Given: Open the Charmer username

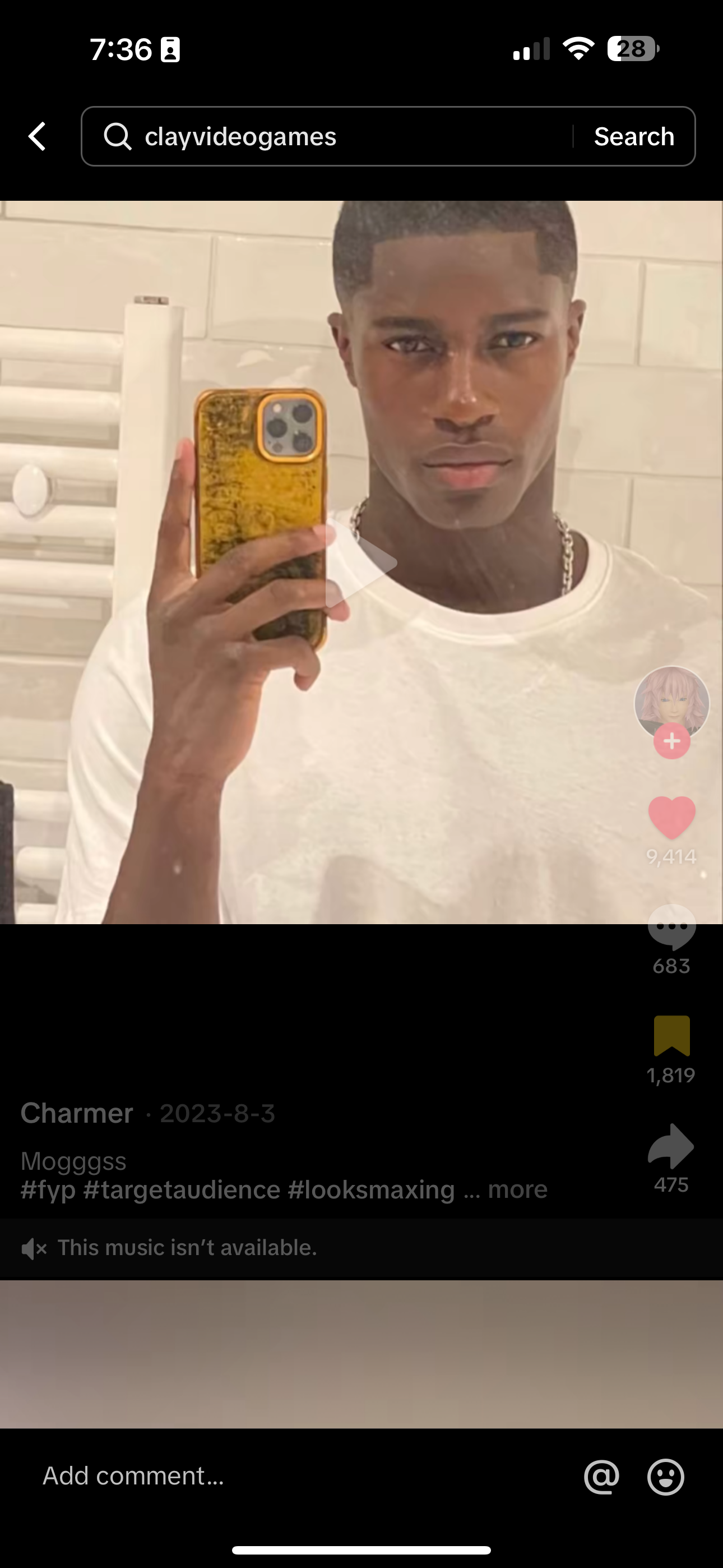Looking at the screenshot, I should pos(77,1113).
